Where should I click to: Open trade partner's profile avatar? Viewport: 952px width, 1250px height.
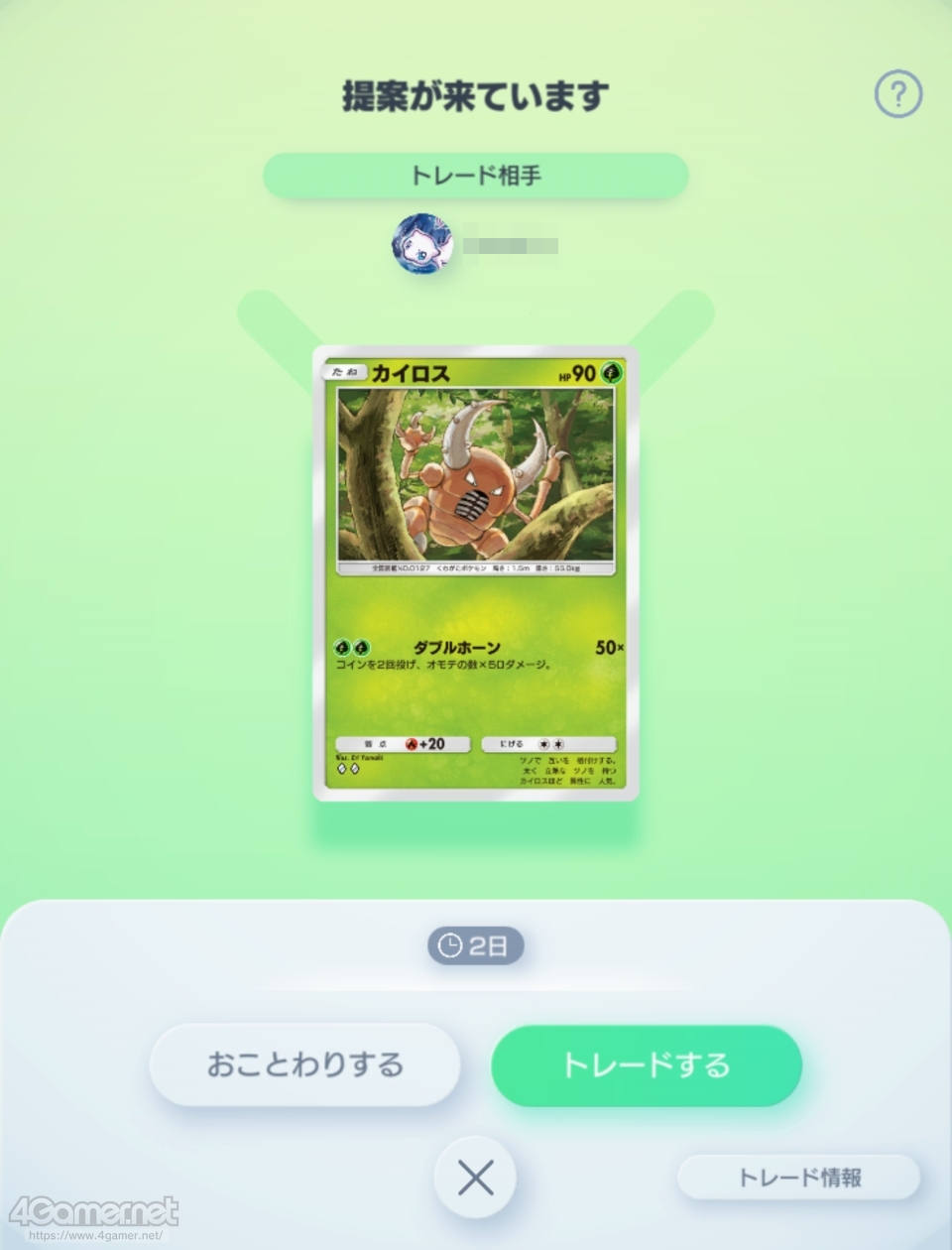coord(423,243)
